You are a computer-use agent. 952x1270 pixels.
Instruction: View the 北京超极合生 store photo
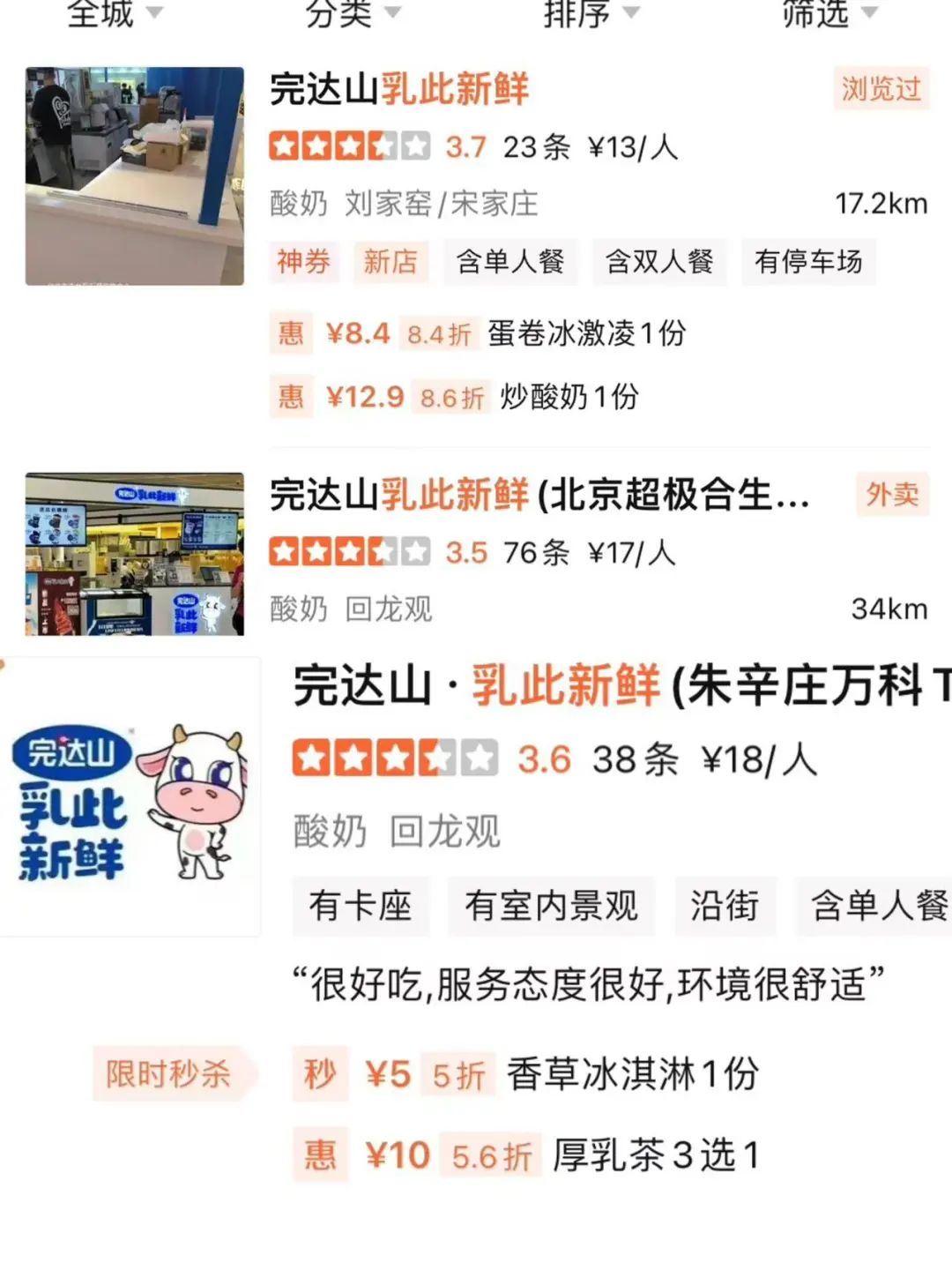tap(134, 553)
